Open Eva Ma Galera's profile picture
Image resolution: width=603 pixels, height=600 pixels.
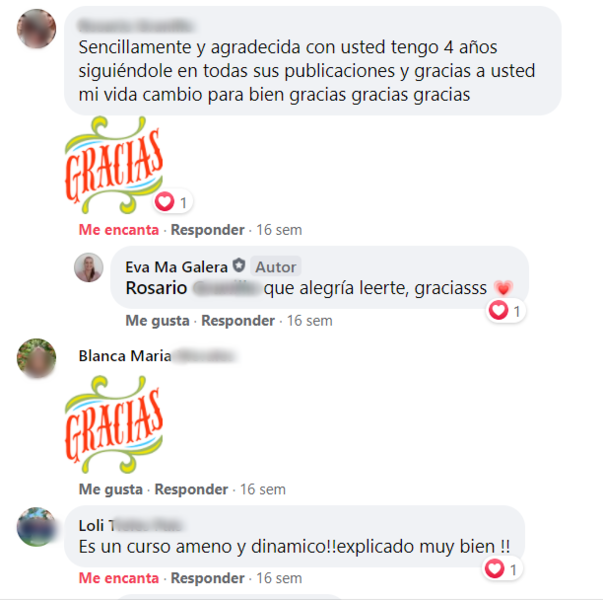88,267
